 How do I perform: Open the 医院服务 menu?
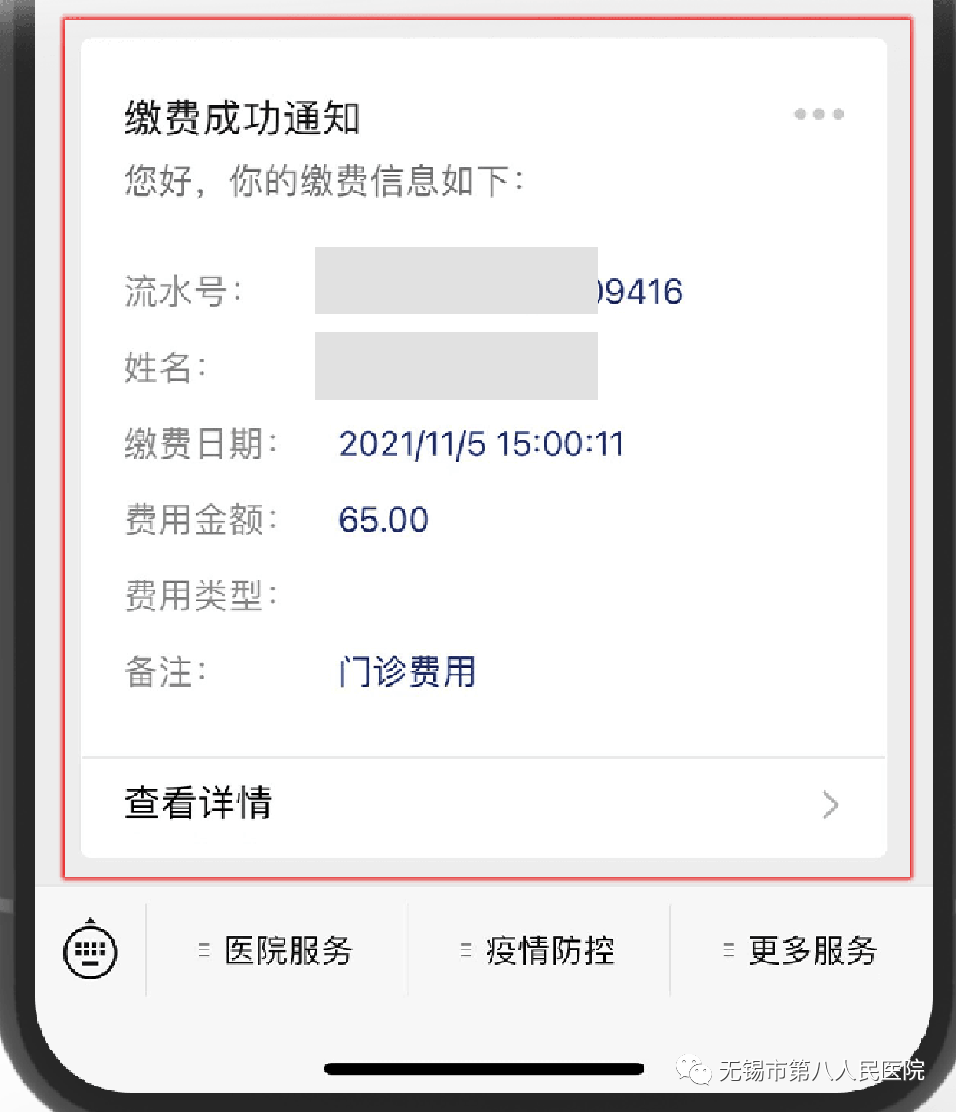[277, 951]
